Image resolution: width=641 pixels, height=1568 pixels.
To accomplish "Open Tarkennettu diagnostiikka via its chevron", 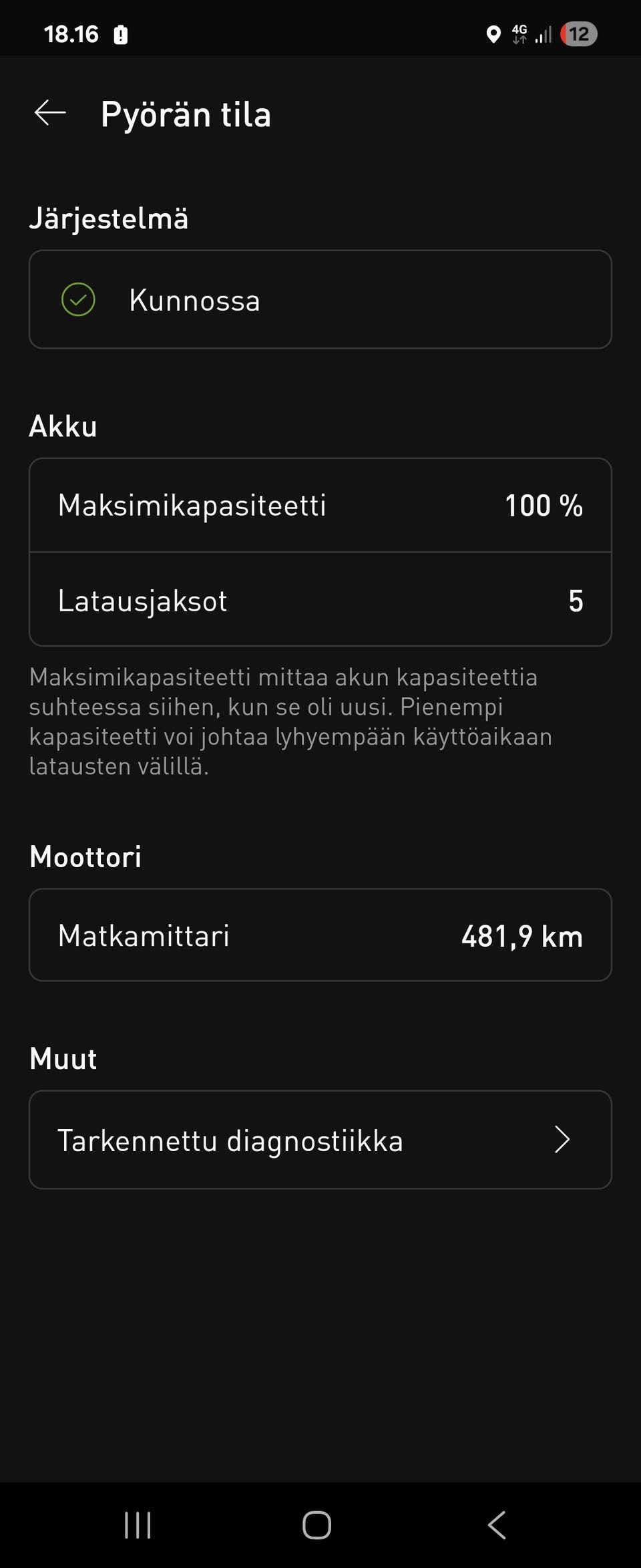I will coord(563,1140).
